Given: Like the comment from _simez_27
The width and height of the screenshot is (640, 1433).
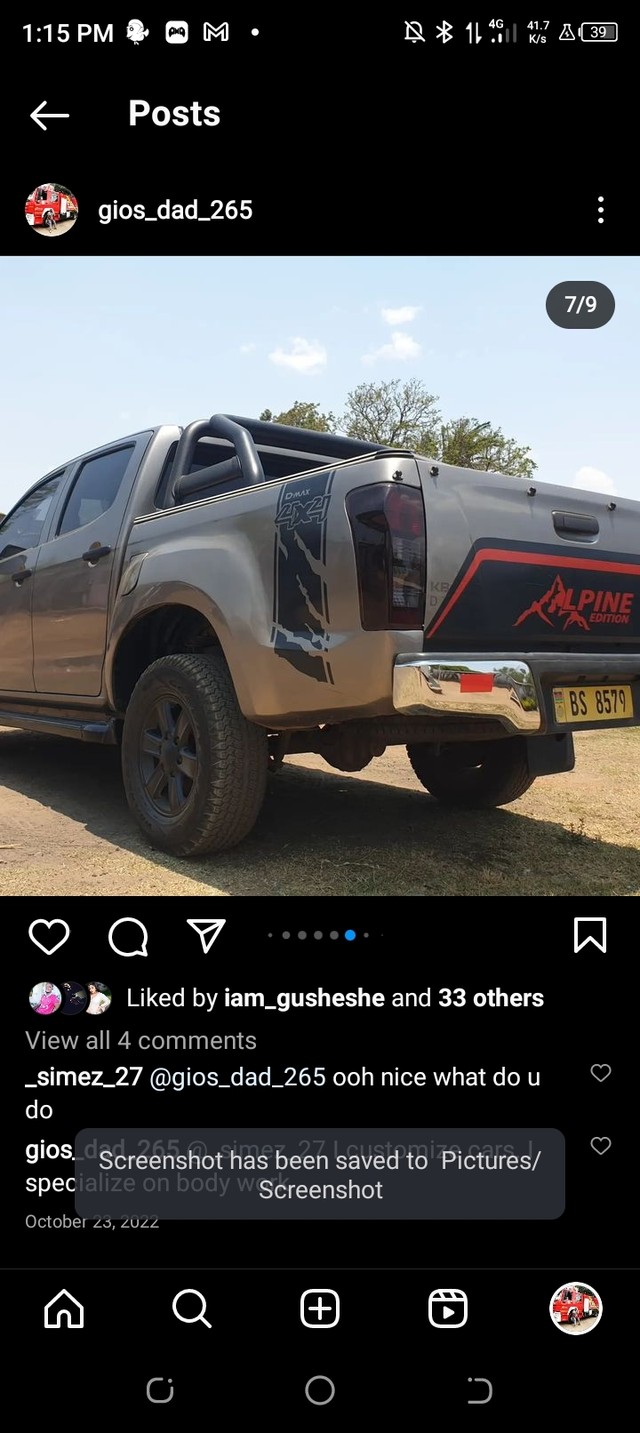Looking at the screenshot, I should 600,1073.
